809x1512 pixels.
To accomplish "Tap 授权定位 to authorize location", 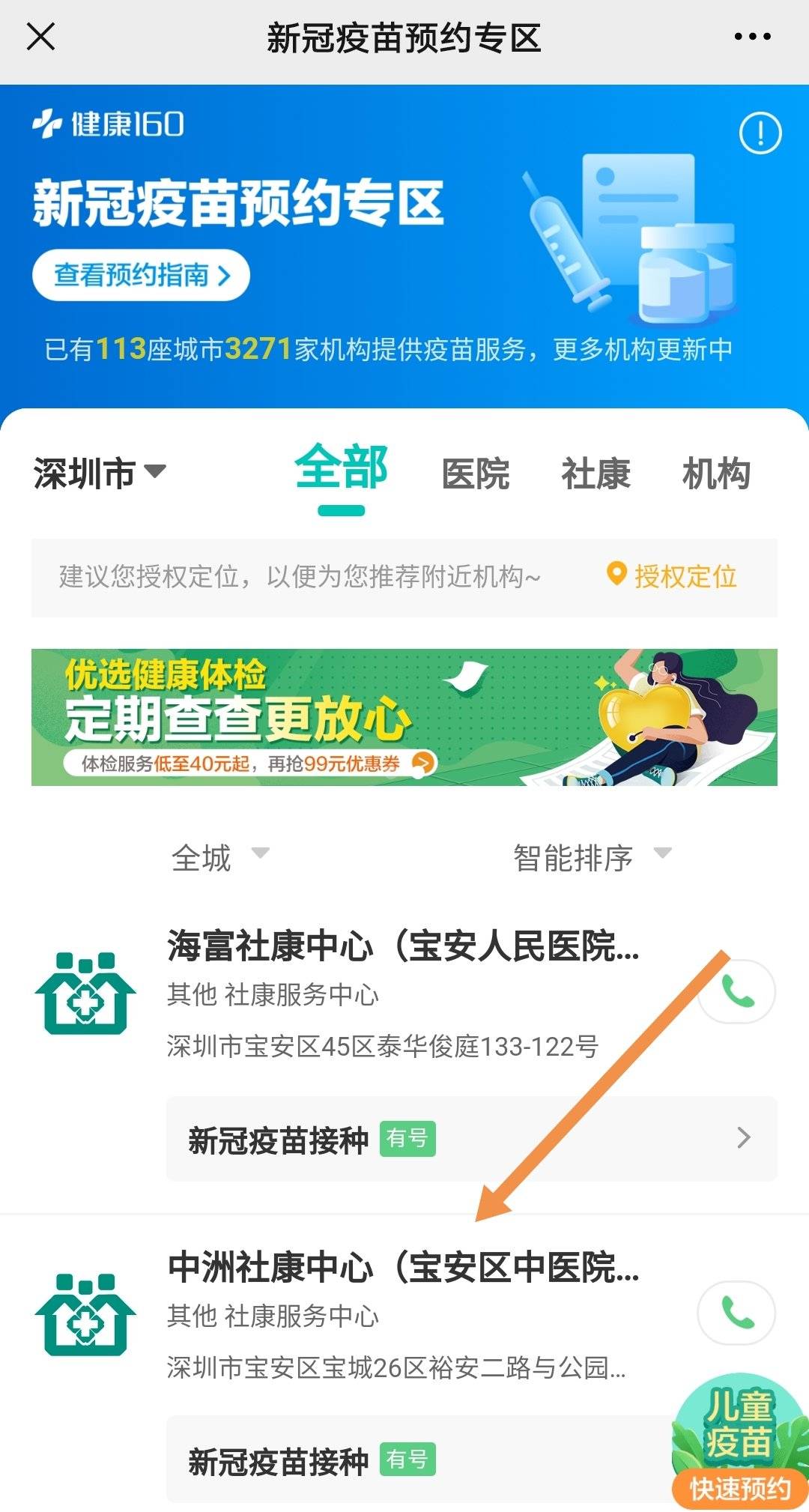I will click(672, 576).
